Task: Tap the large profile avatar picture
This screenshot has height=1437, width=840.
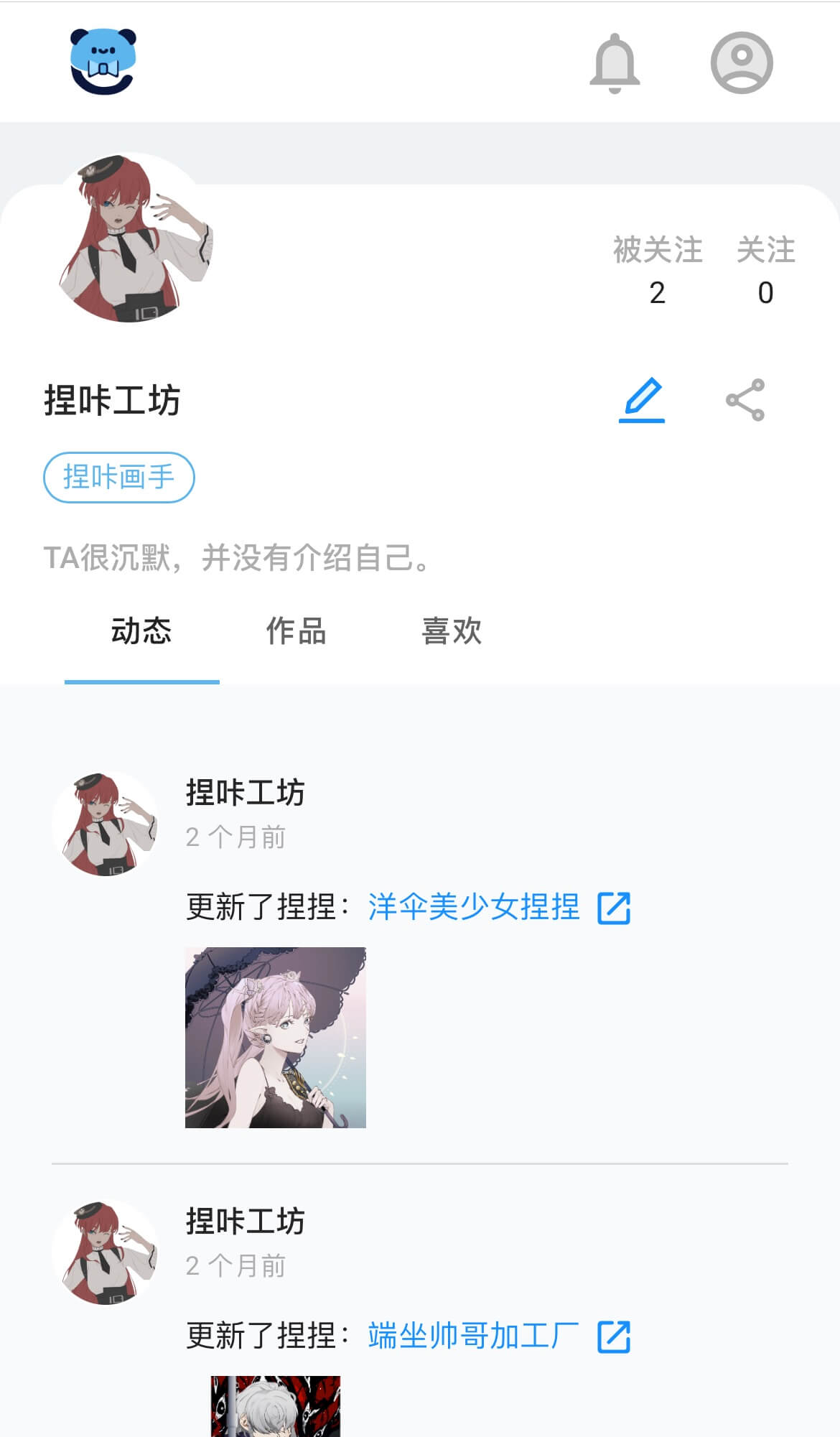Action: [x=136, y=238]
